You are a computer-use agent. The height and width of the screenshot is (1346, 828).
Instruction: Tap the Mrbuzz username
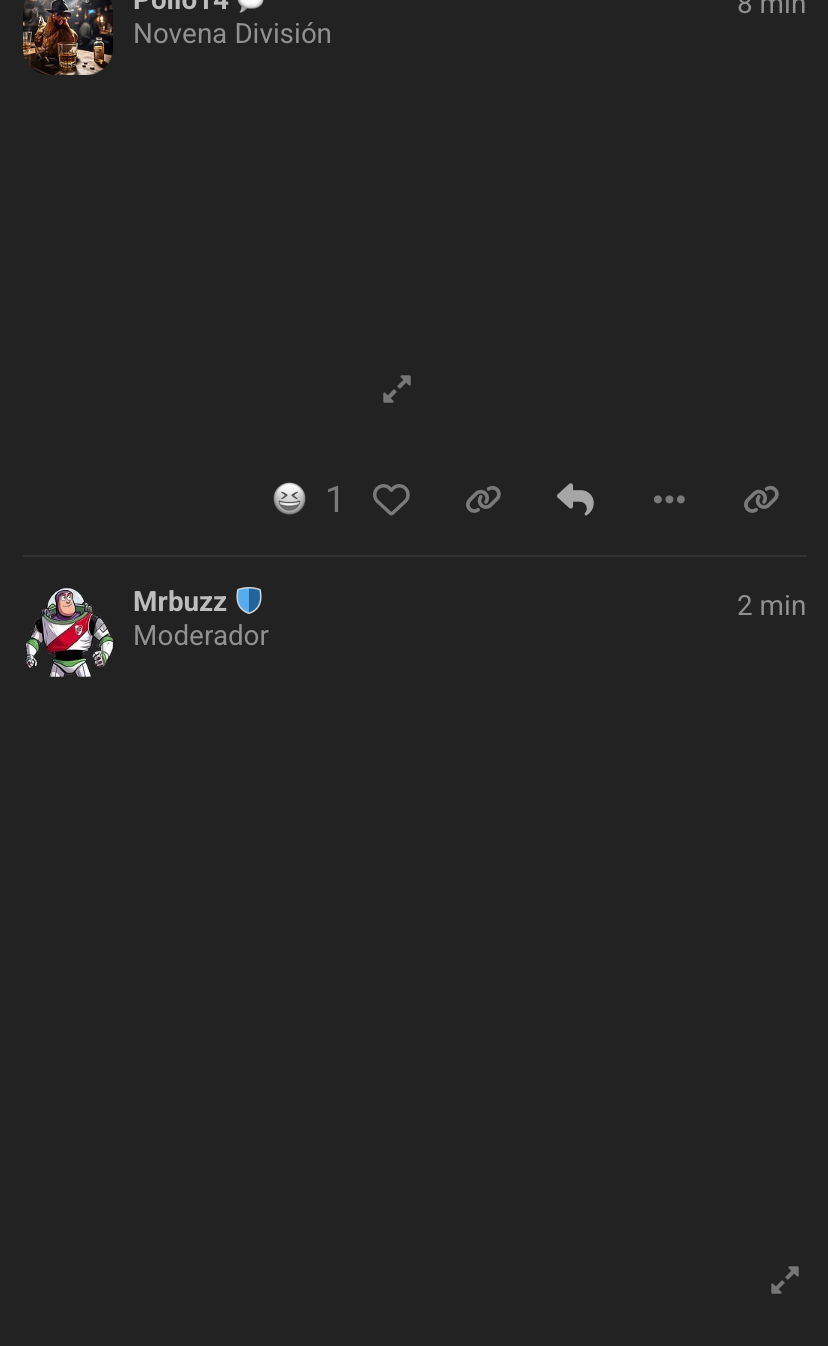(x=180, y=601)
